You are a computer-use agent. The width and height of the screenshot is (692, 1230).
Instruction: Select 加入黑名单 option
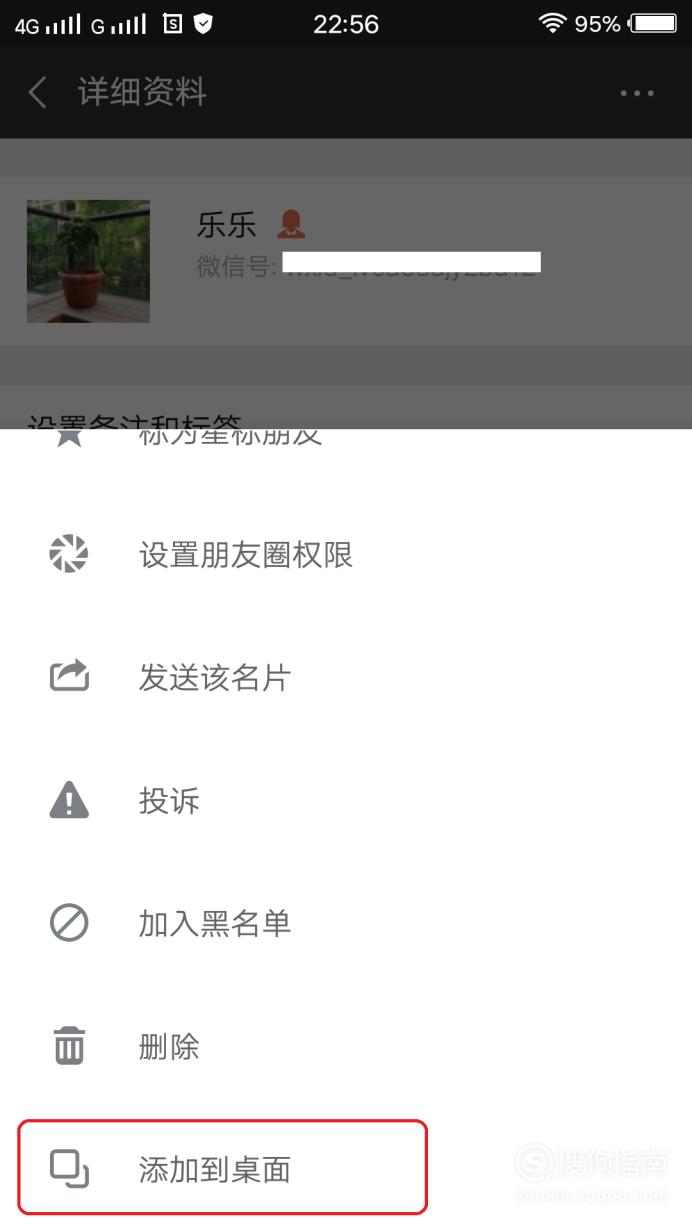tap(346, 923)
